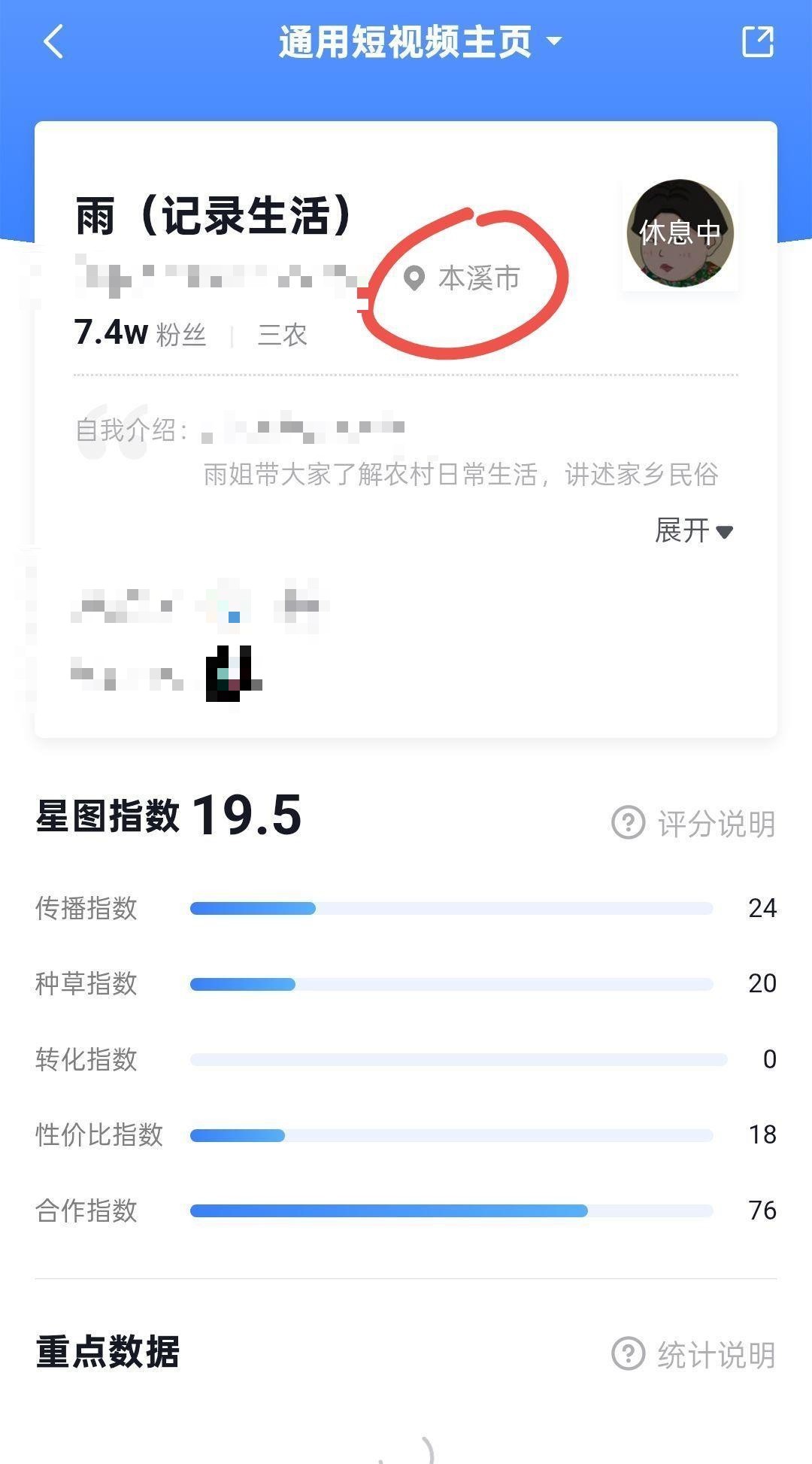812x1464 pixels.
Task: Share this creator page
Action: tap(757, 41)
